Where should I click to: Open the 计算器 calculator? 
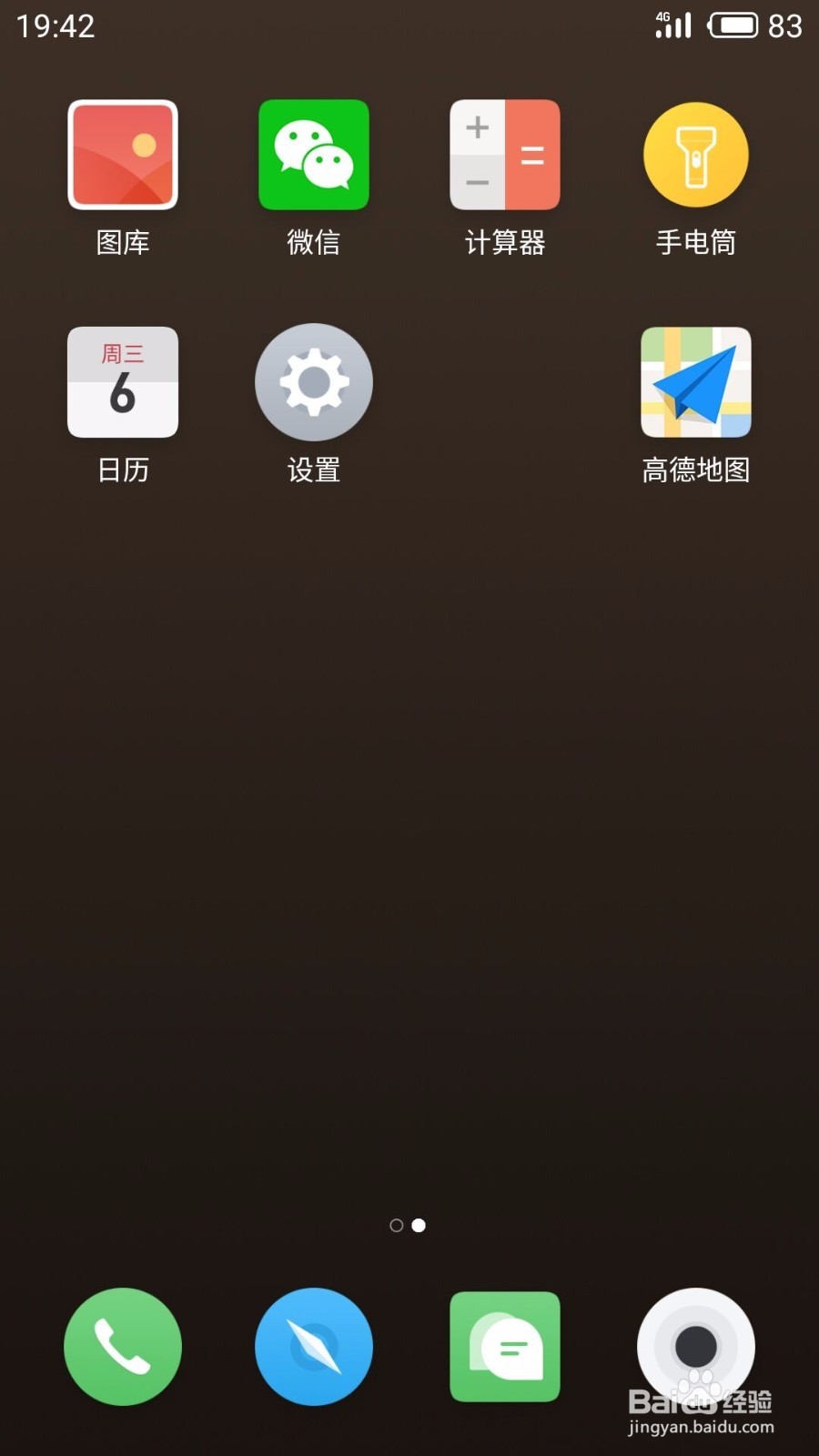pos(505,155)
